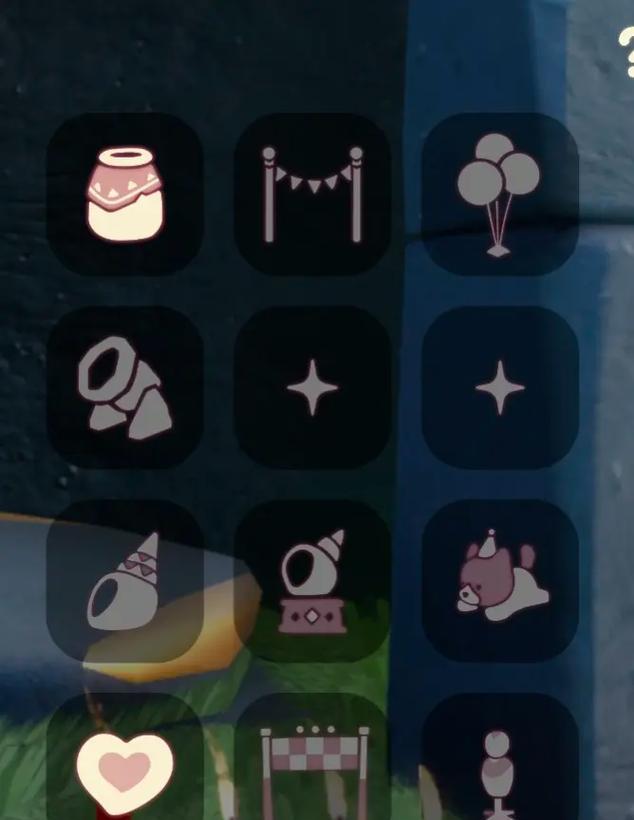Choose the bunting flag poles item

pyautogui.click(x=312, y=194)
